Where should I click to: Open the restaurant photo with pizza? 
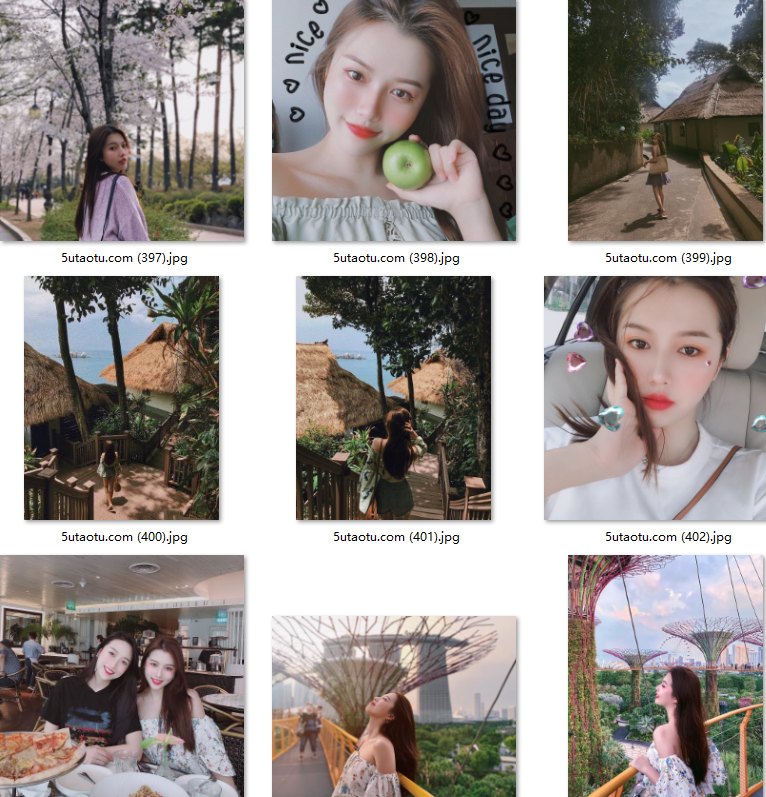pyautogui.click(x=122, y=676)
